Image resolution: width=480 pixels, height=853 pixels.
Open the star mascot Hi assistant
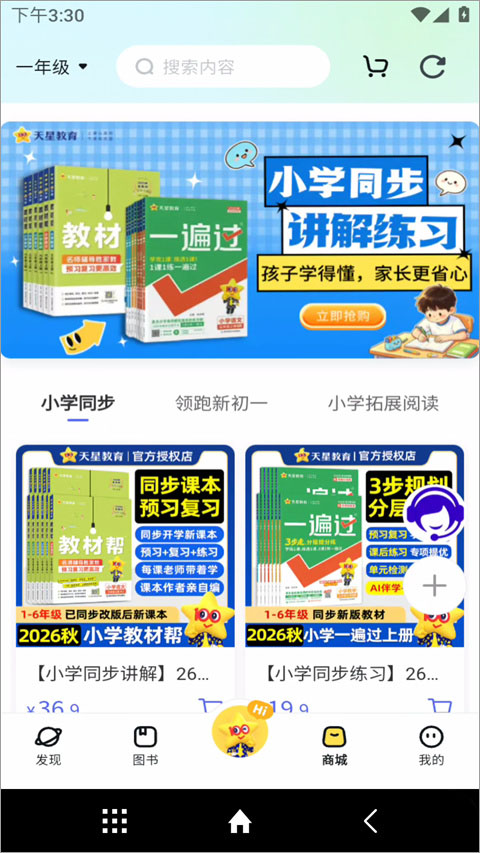coord(240,730)
